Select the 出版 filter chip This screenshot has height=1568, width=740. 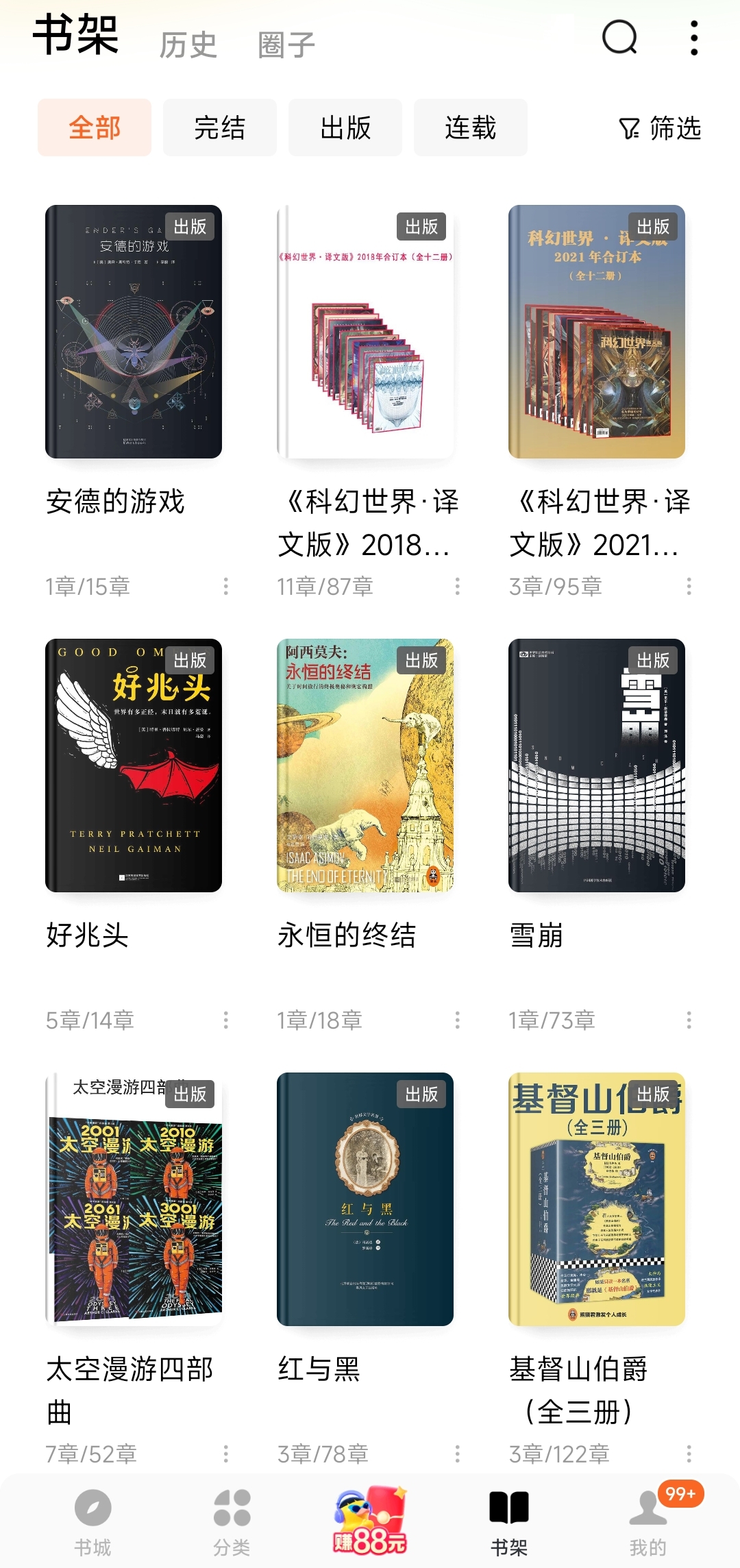(345, 127)
